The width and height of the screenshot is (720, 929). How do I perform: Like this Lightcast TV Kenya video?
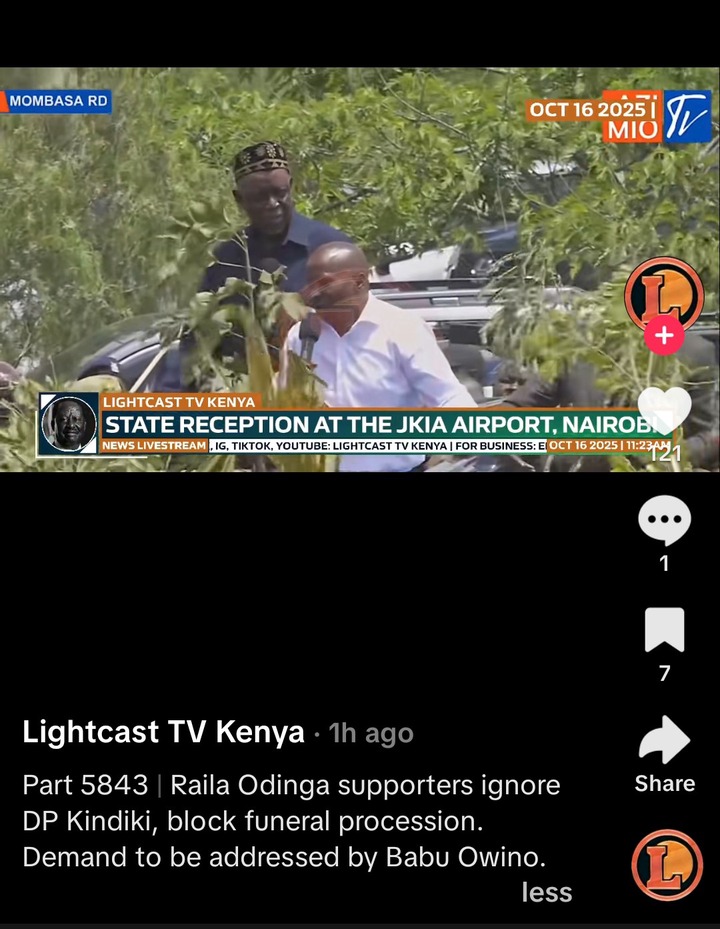[664, 411]
